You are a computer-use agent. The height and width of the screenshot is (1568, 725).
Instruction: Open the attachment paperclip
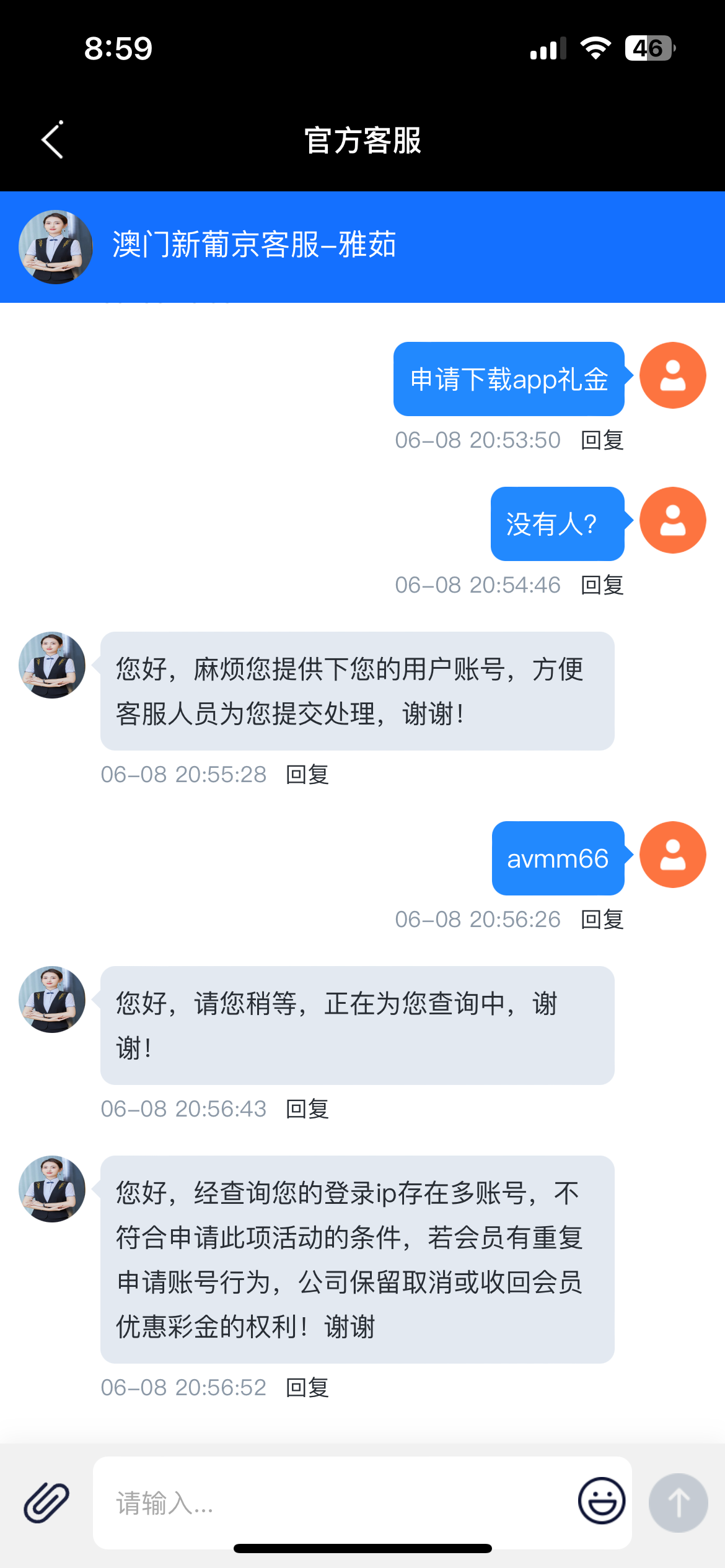[x=46, y=1502]
